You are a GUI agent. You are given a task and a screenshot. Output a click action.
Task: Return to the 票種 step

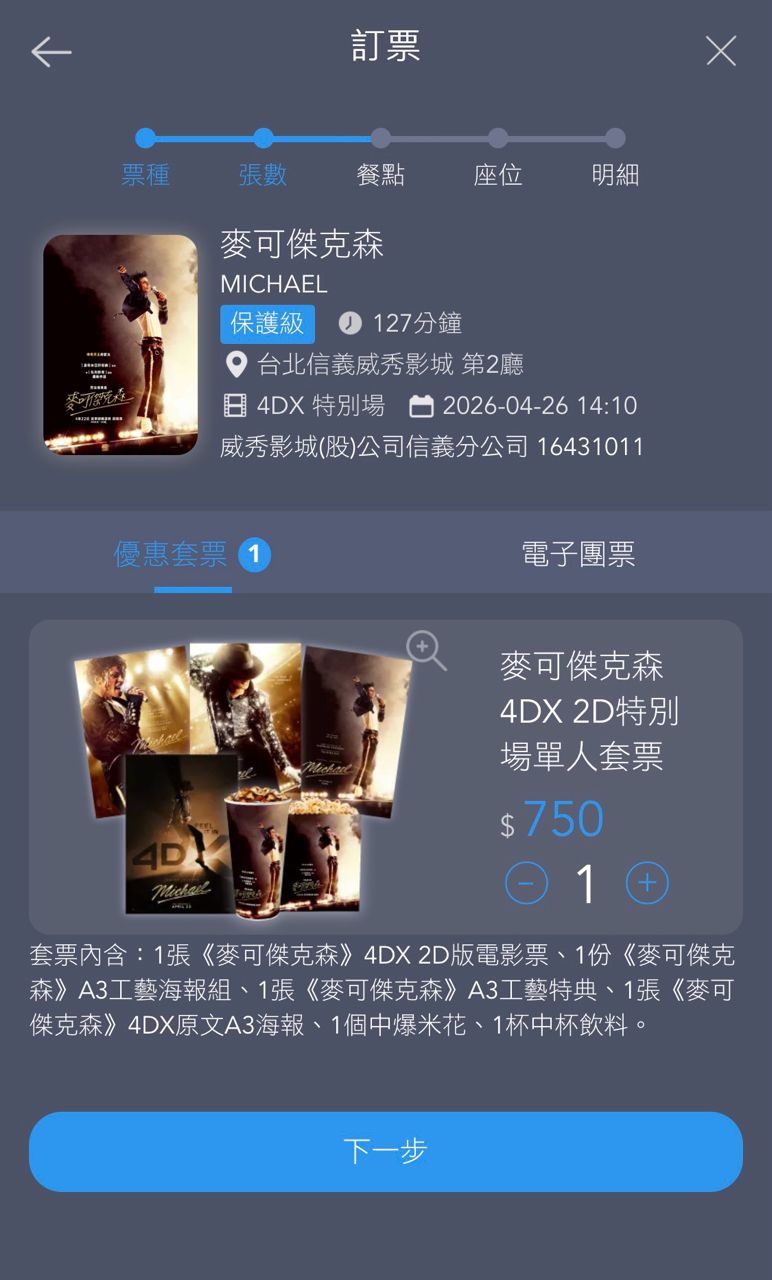146,158
